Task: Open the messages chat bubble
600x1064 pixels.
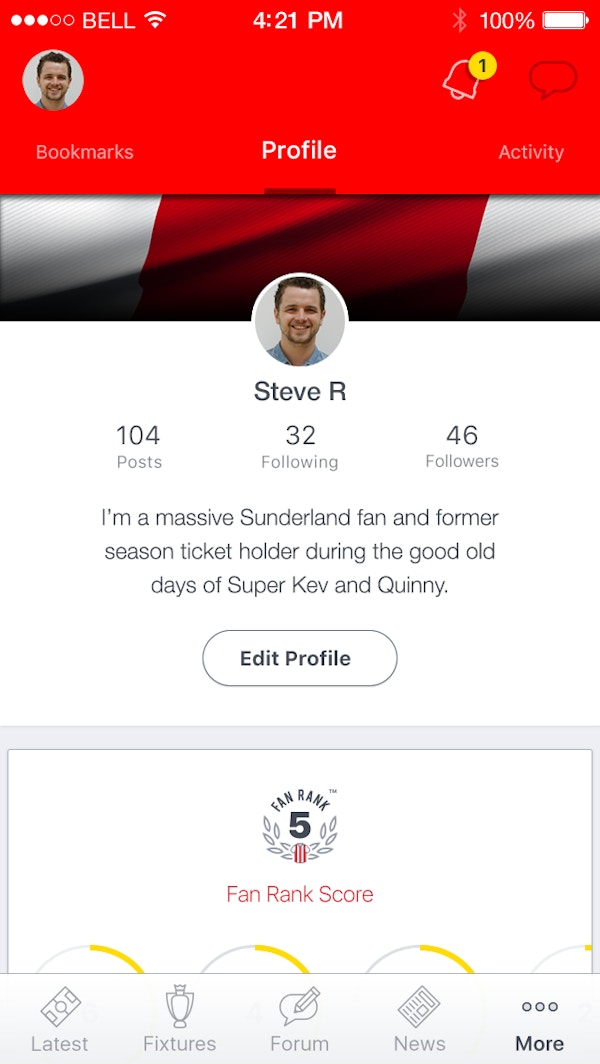Action: pos(553,79)
